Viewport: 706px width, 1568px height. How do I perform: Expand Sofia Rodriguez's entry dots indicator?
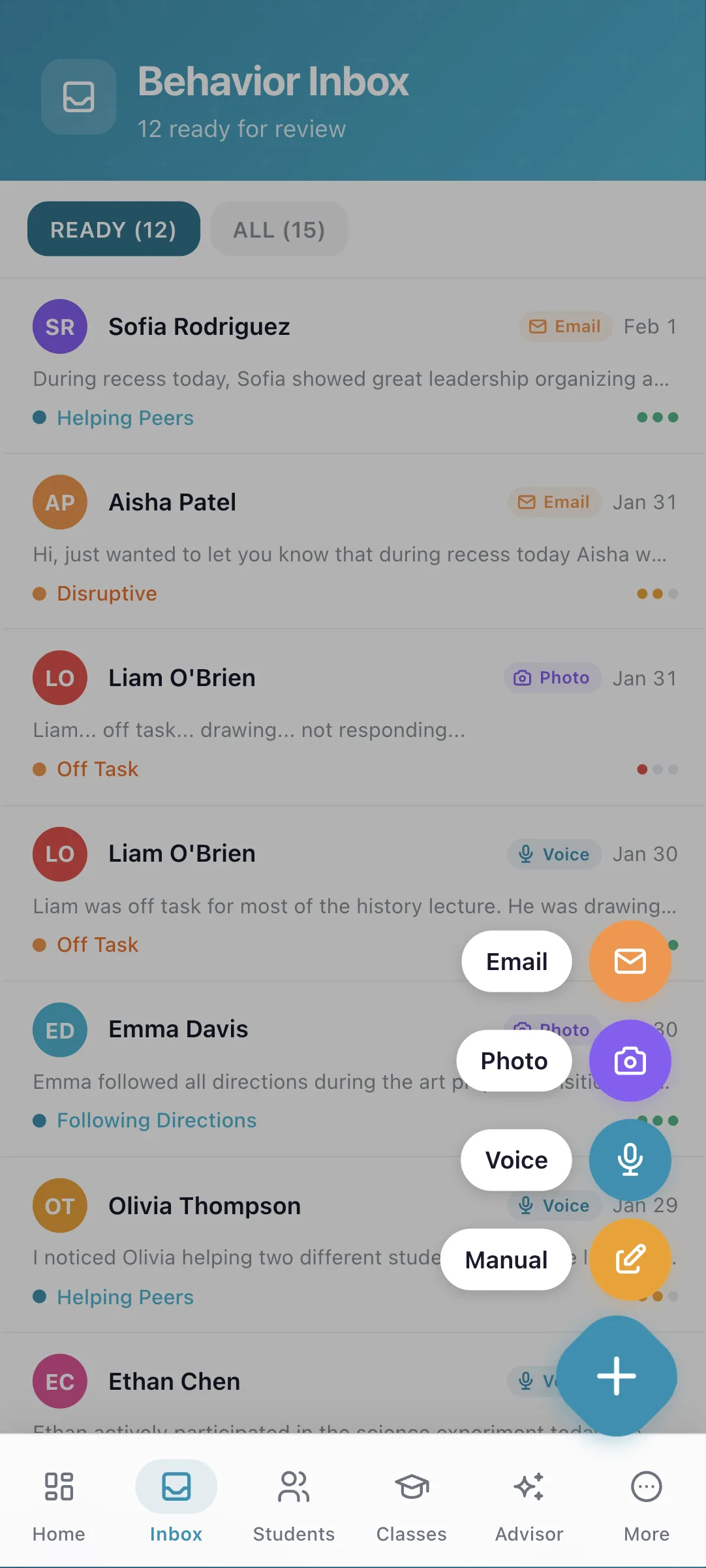[x=657, y=416]
